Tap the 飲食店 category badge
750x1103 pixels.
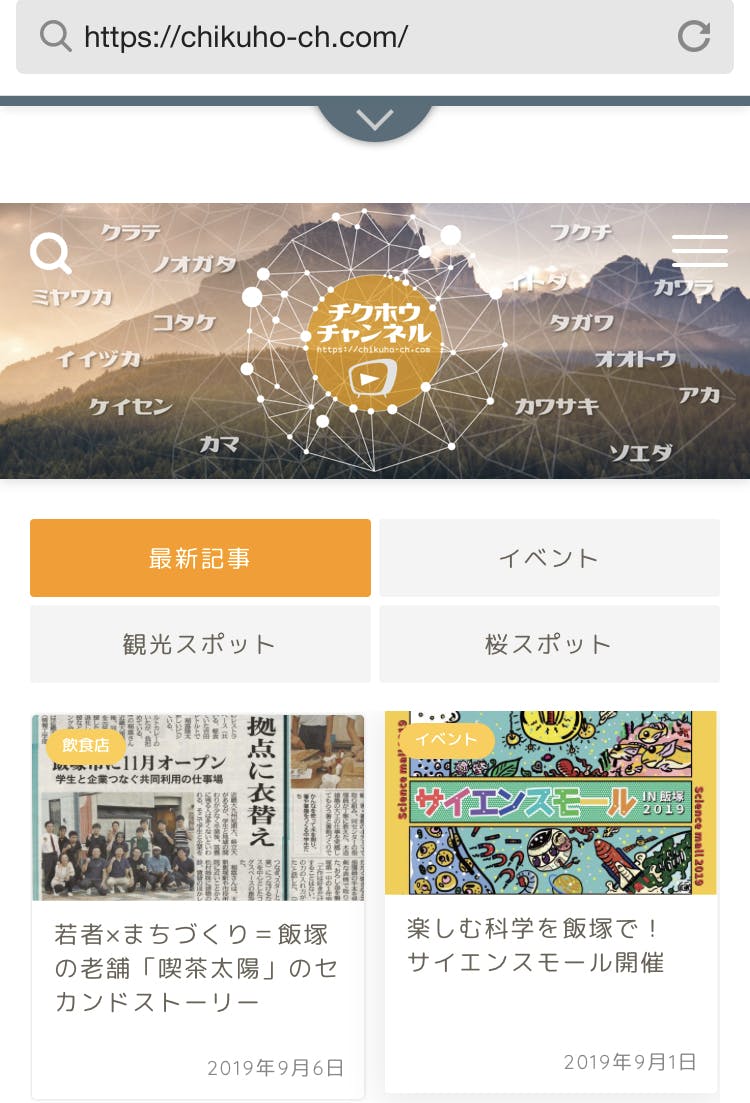[86, 746]
